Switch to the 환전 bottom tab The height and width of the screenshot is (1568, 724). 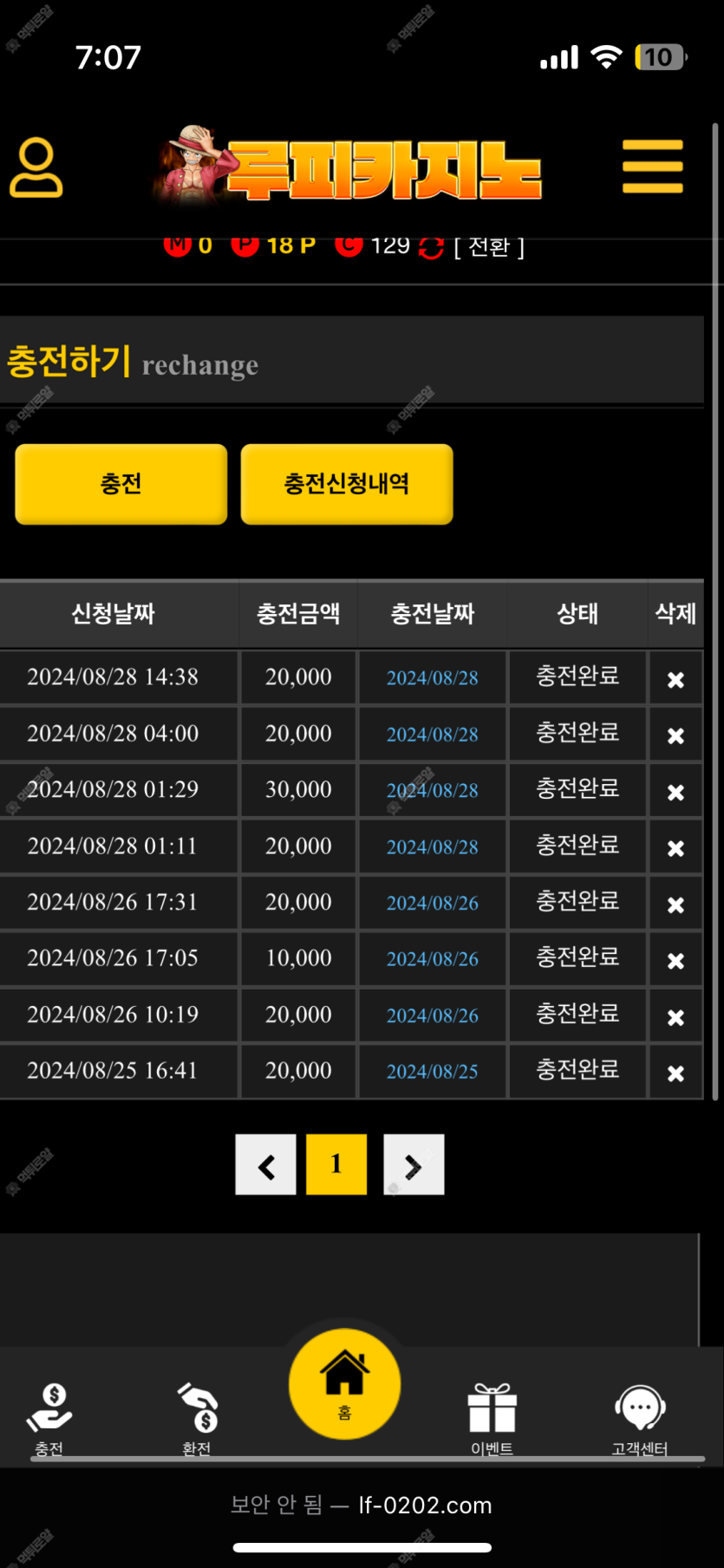pos(198,1419)
